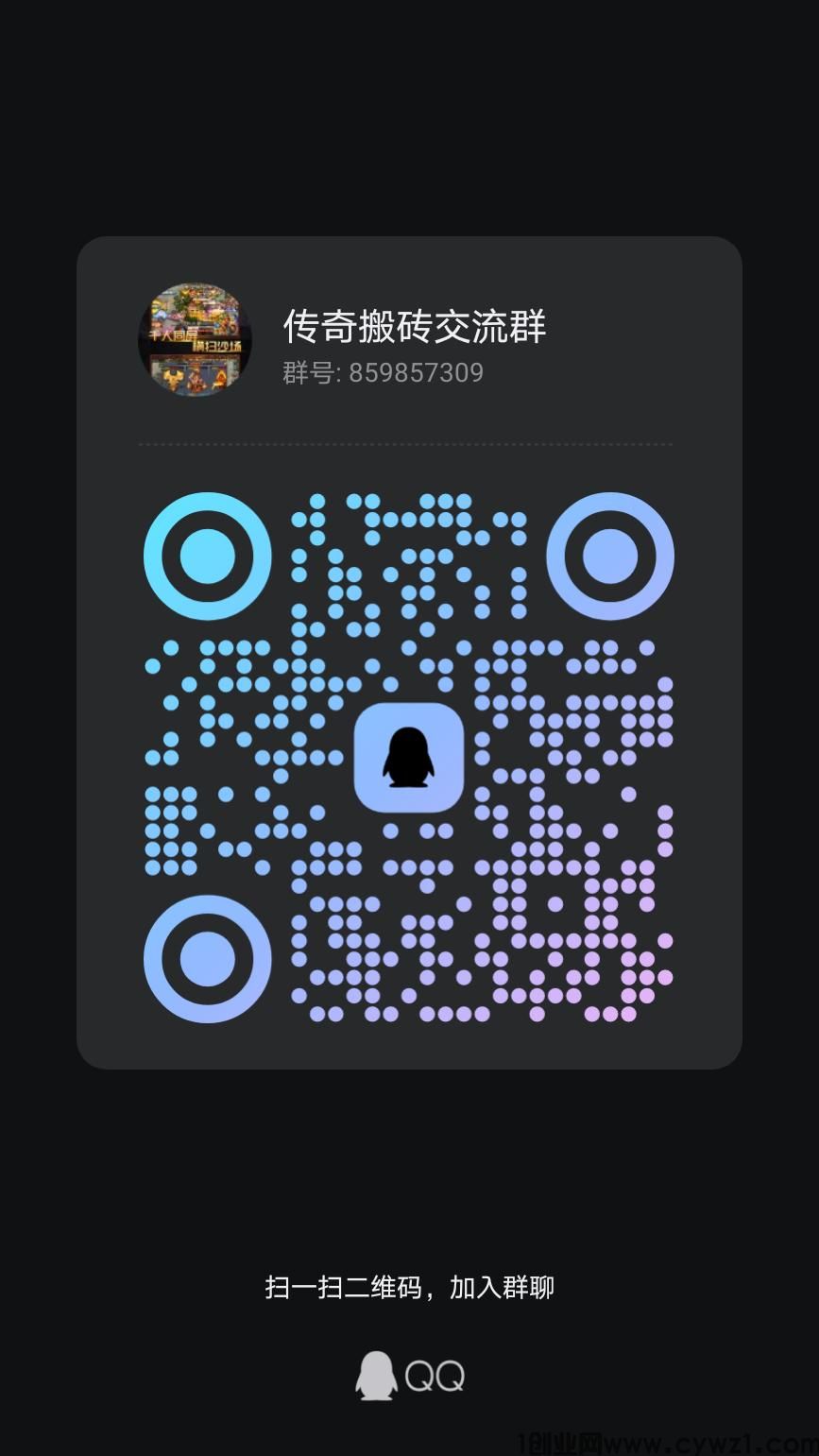Click the top-left QR finder pattern circle
Viewport: 819px width, 1456px height.
pyautogui.click(x=208, y=557)
